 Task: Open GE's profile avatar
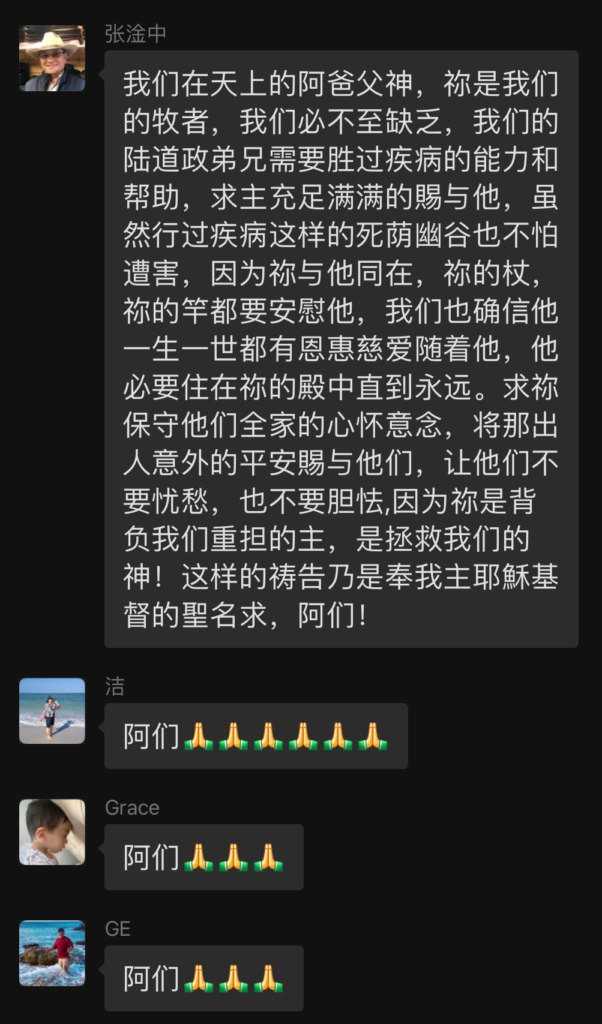click(52, 953)
